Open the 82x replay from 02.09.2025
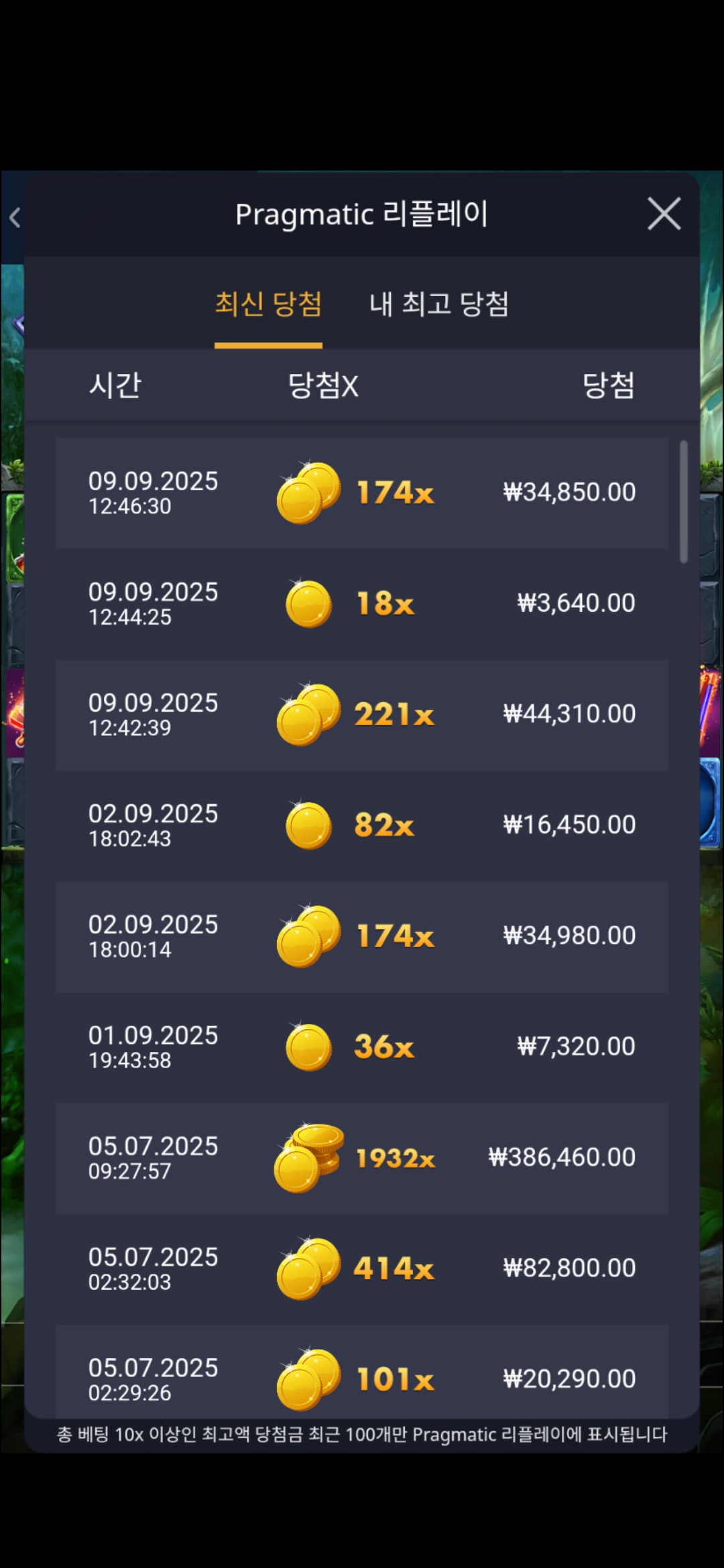Viewport: 724px width, 1568px height. 361,825
